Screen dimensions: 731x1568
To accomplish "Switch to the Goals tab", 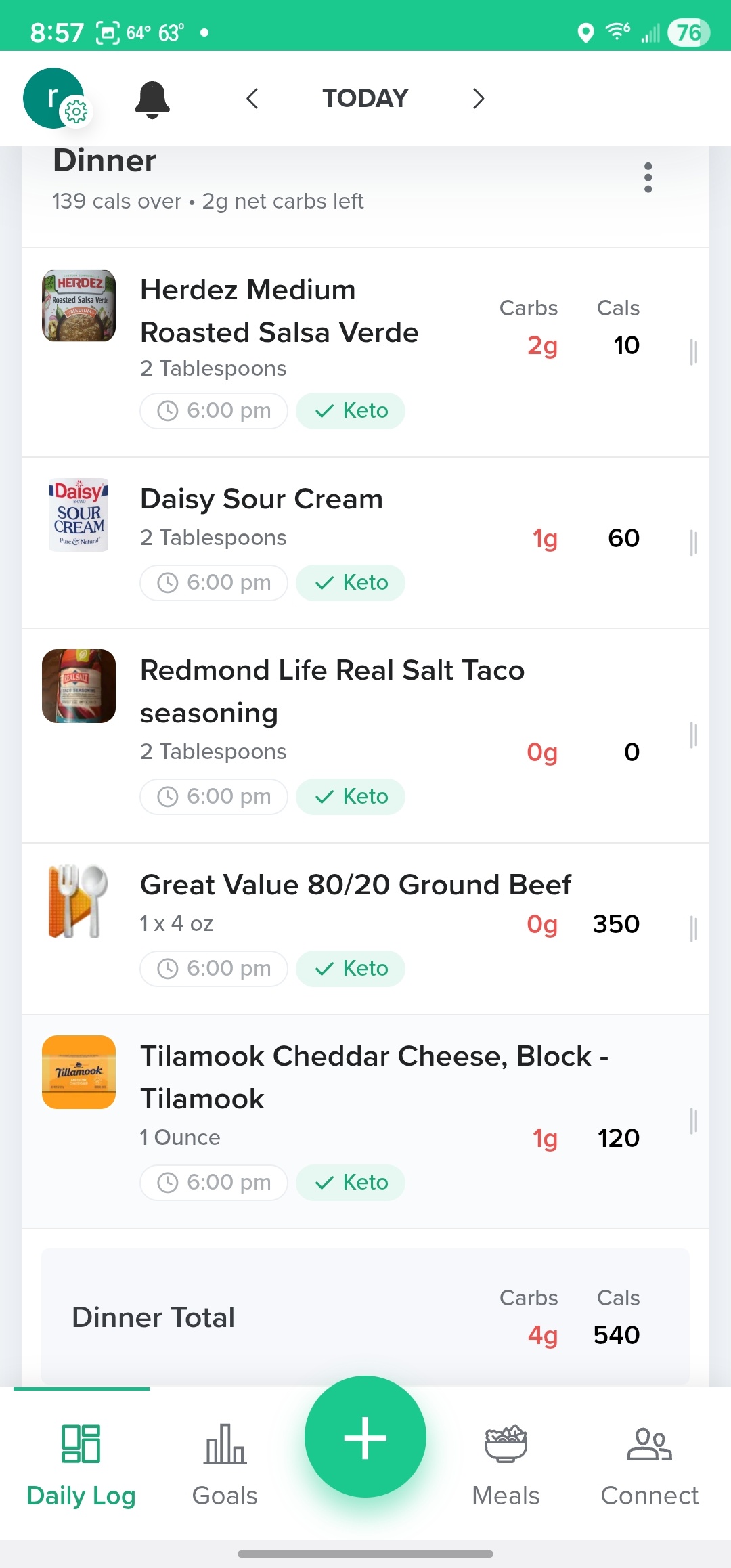I will pos(225,1462).
